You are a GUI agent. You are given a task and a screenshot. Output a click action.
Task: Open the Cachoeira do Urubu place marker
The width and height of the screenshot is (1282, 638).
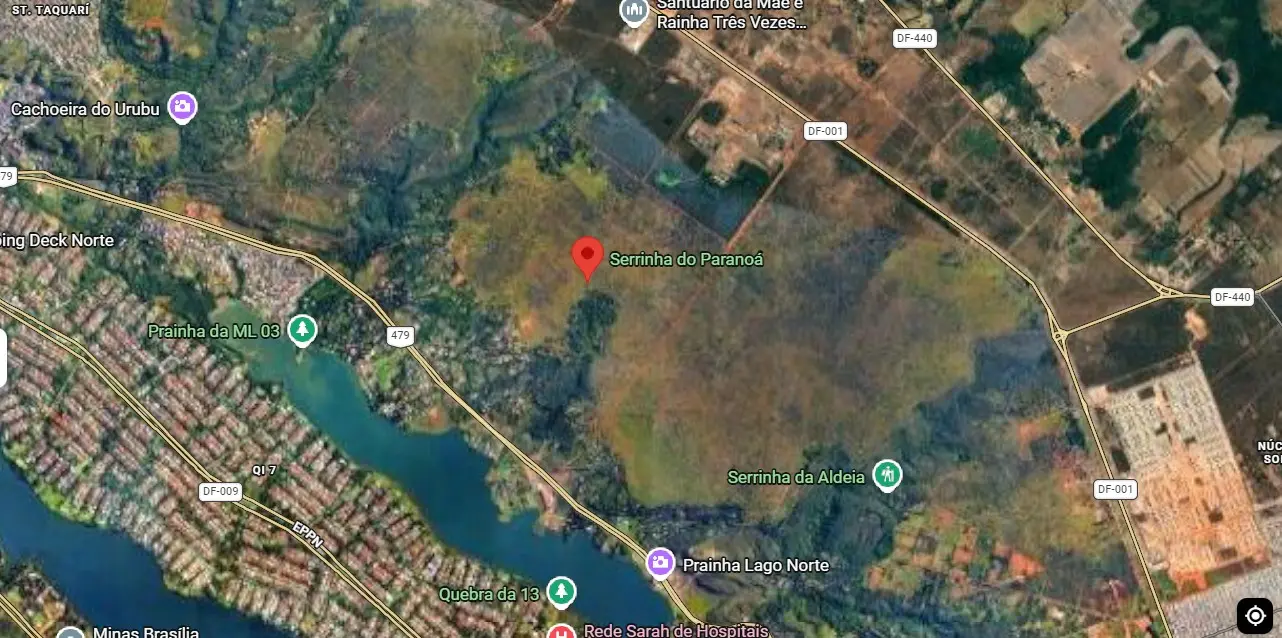click(182, 107)
